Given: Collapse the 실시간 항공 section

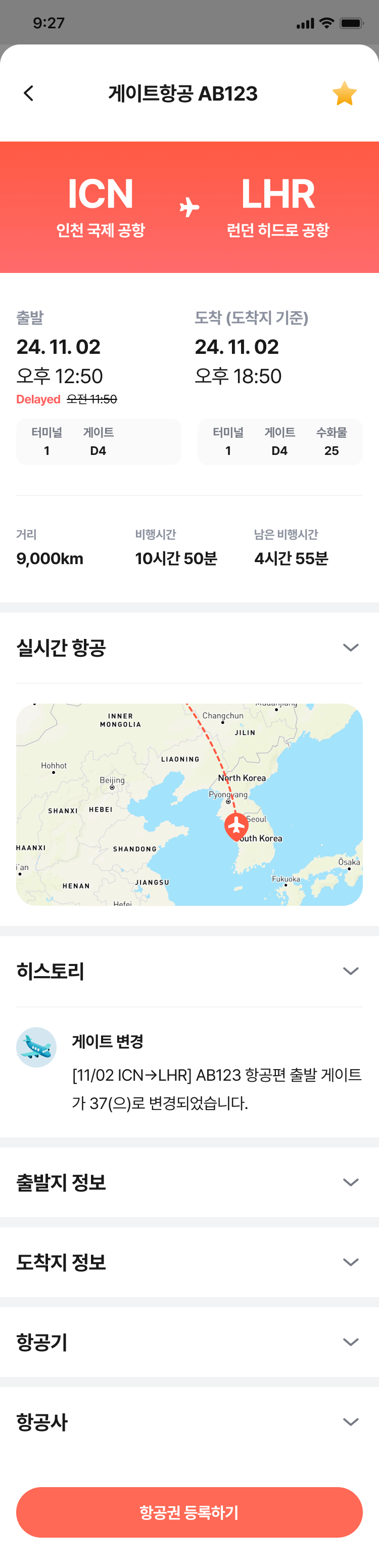Looking at the screenshot, I should [x=350, y=647].
